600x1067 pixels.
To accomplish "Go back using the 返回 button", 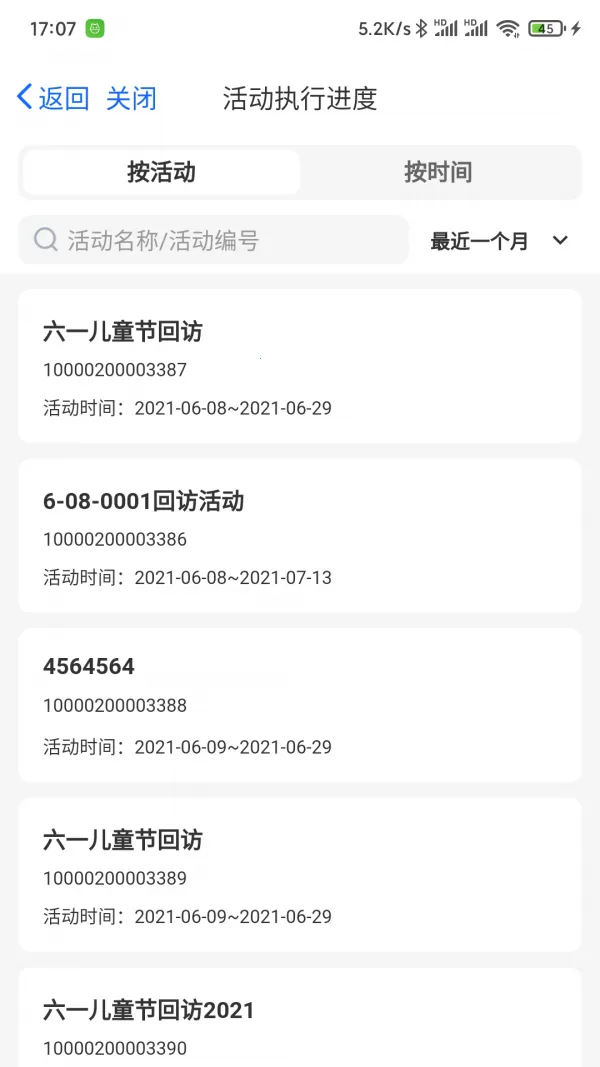I will pos(53,98).
